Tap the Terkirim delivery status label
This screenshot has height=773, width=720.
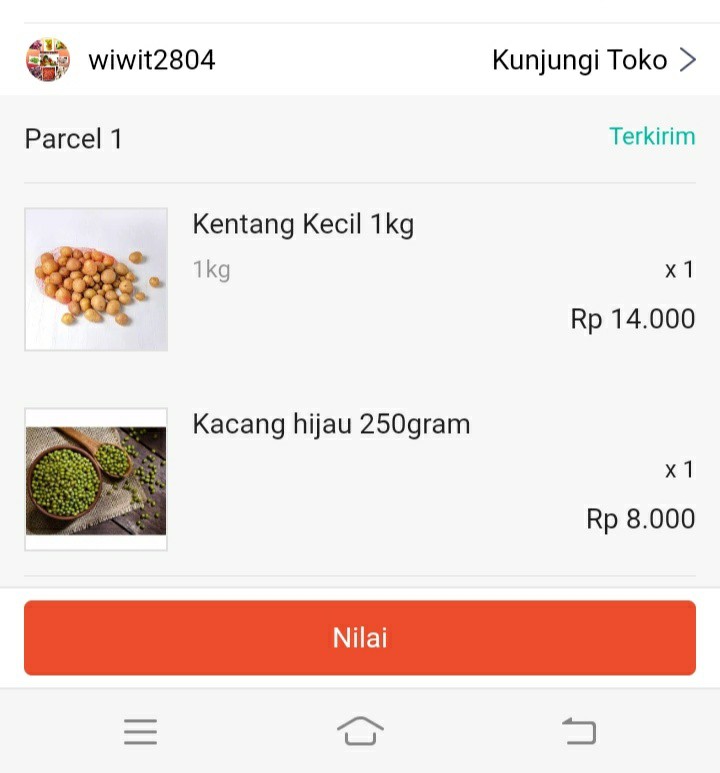pyautogui.click(x=652, y=136)
